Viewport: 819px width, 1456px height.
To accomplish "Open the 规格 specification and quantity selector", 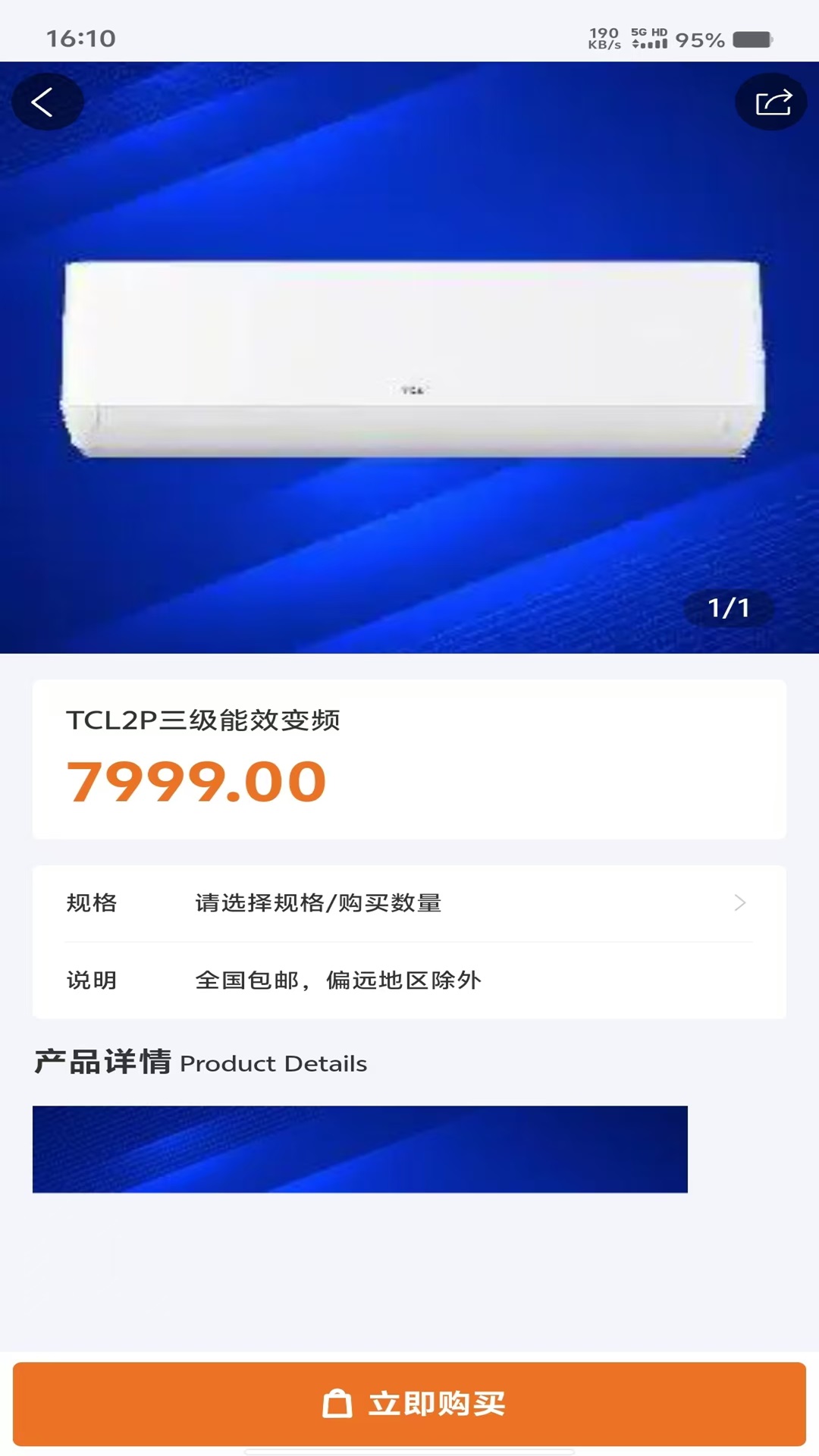I will [x=409, y=903].
